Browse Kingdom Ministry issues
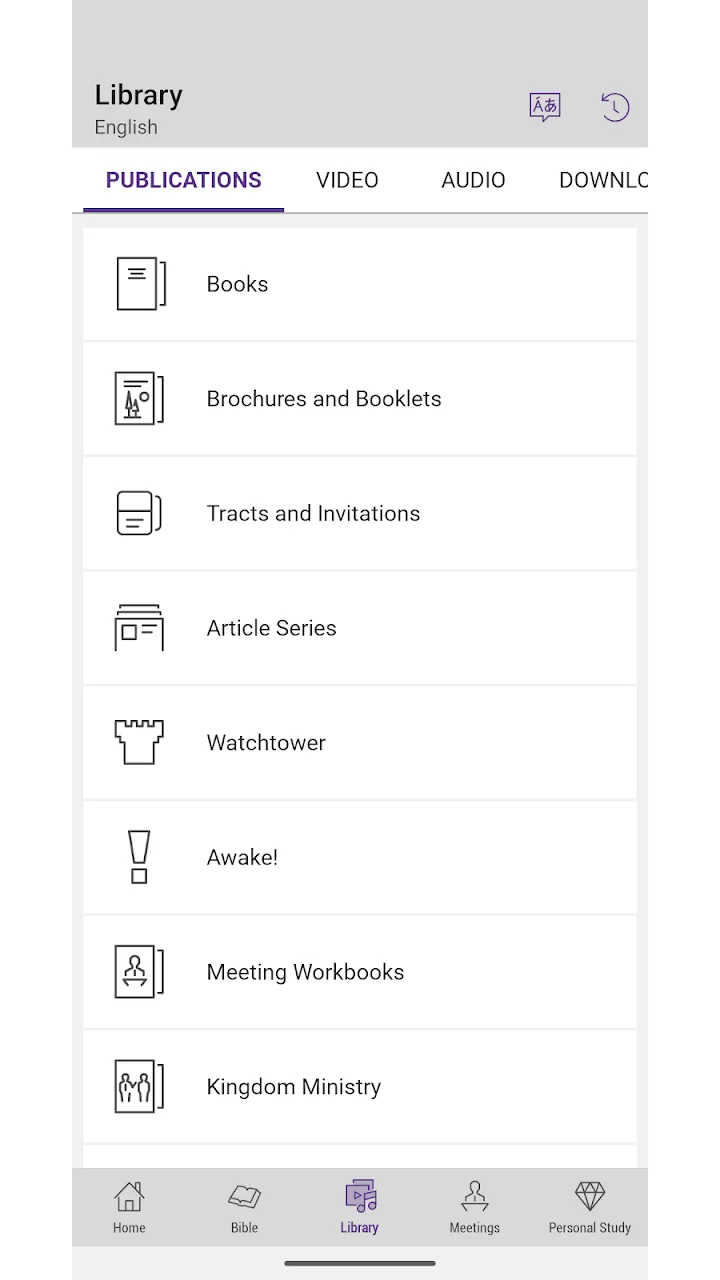Screen dimensions: 720x1280 coord(360,1087)
